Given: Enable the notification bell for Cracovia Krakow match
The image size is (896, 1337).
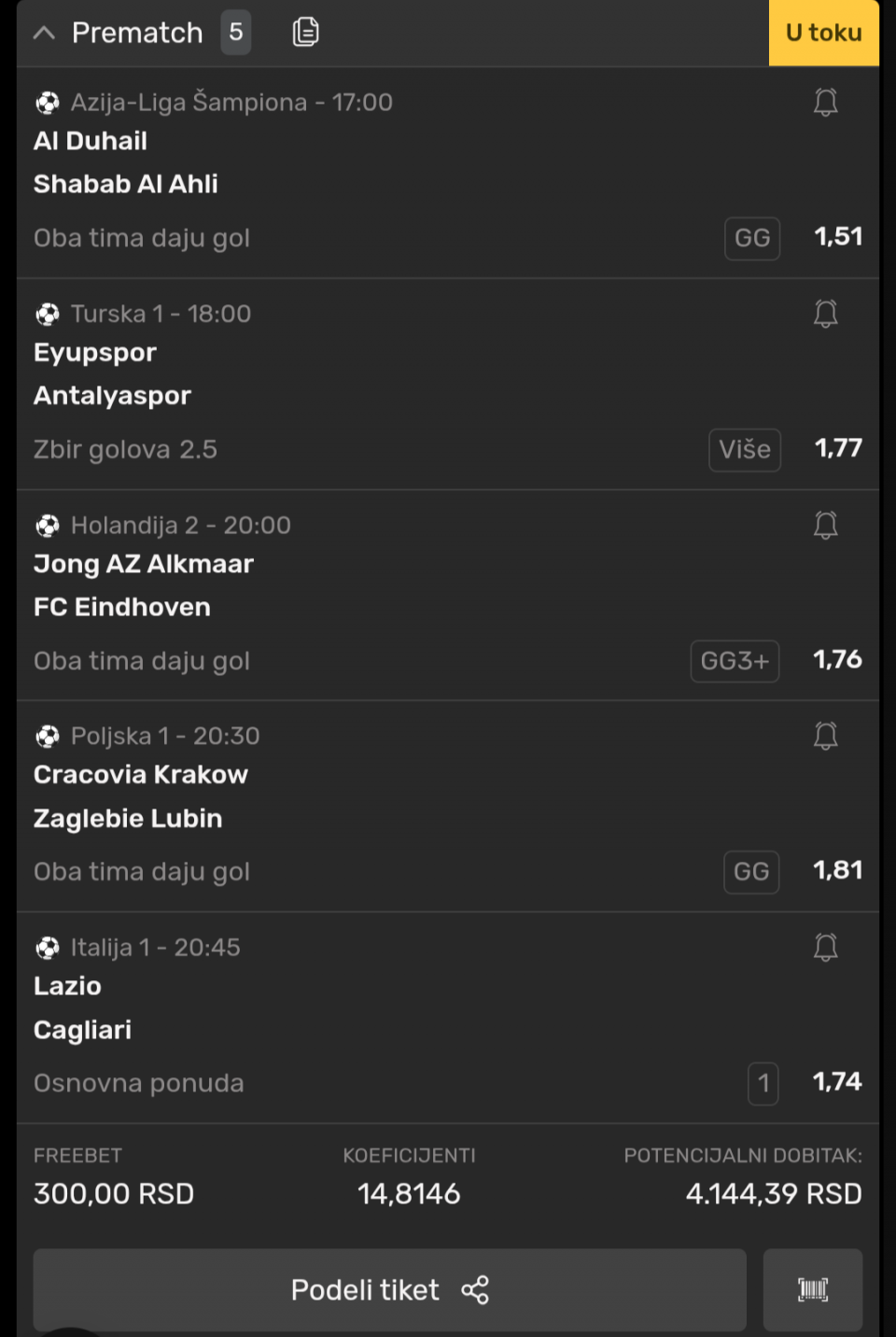Looking at the screenshot, I should coord(825,736).
